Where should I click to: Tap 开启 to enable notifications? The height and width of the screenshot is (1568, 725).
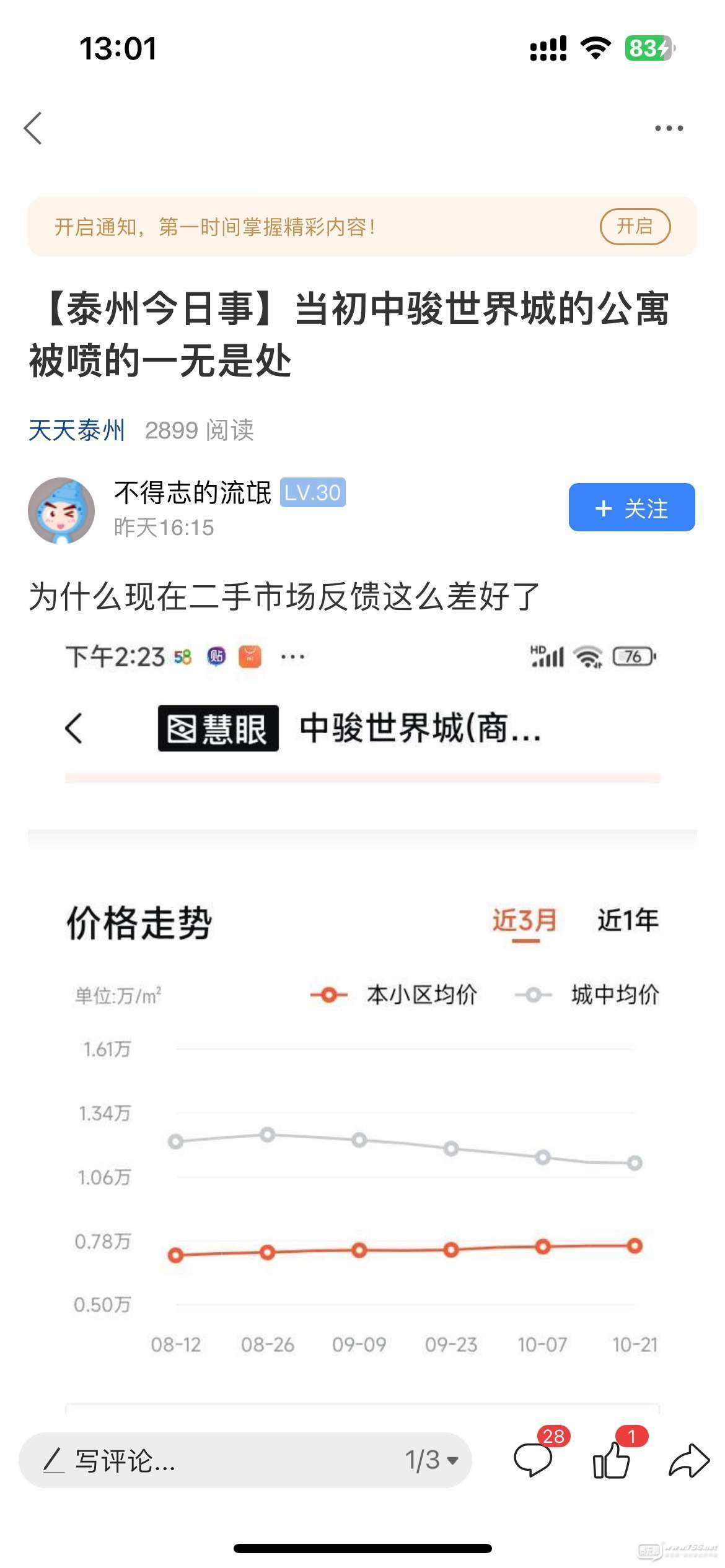[635, 227]
